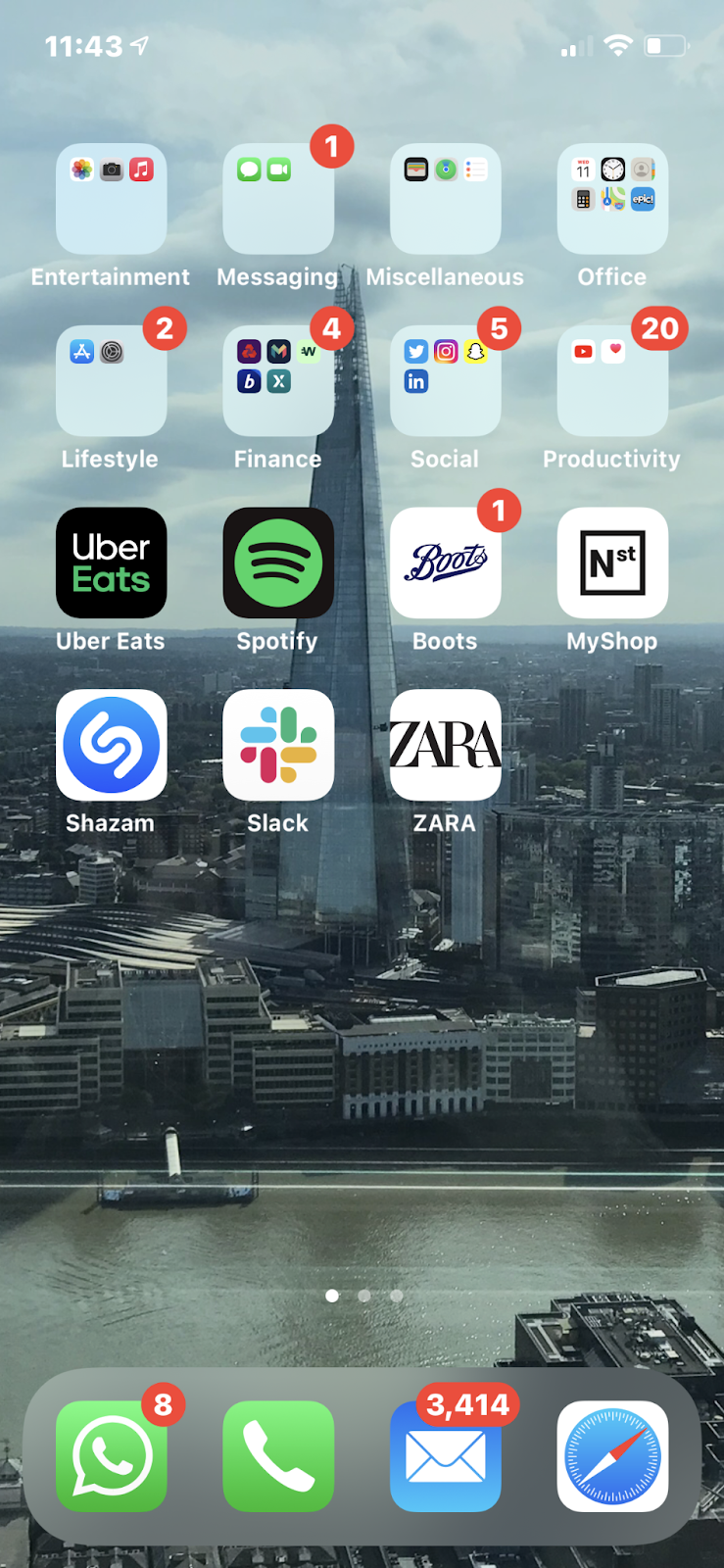Launch the Uber Eats app
The image size is (724, 1568).
[x=111, y=563]
